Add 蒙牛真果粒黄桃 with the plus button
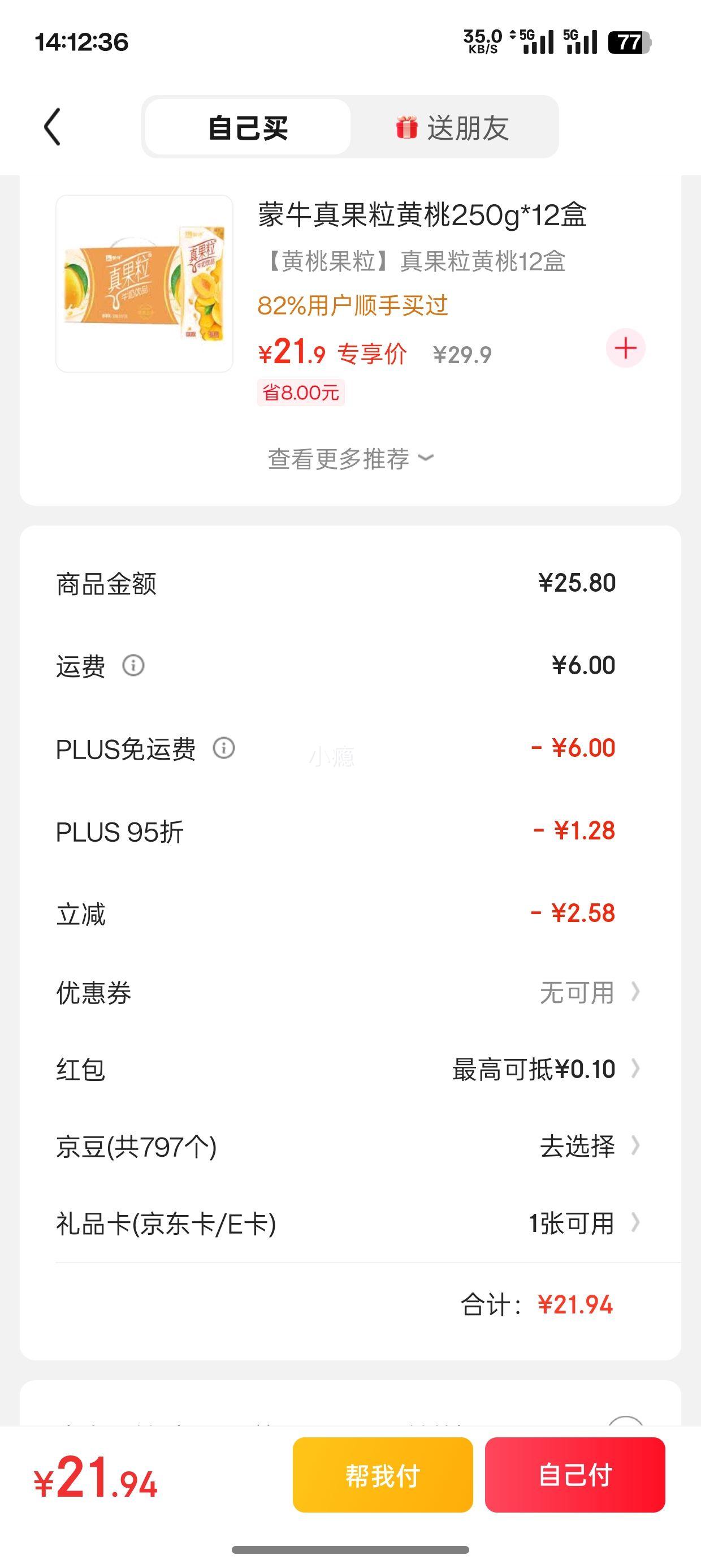701x1568 pixels. tap(625, 348)
